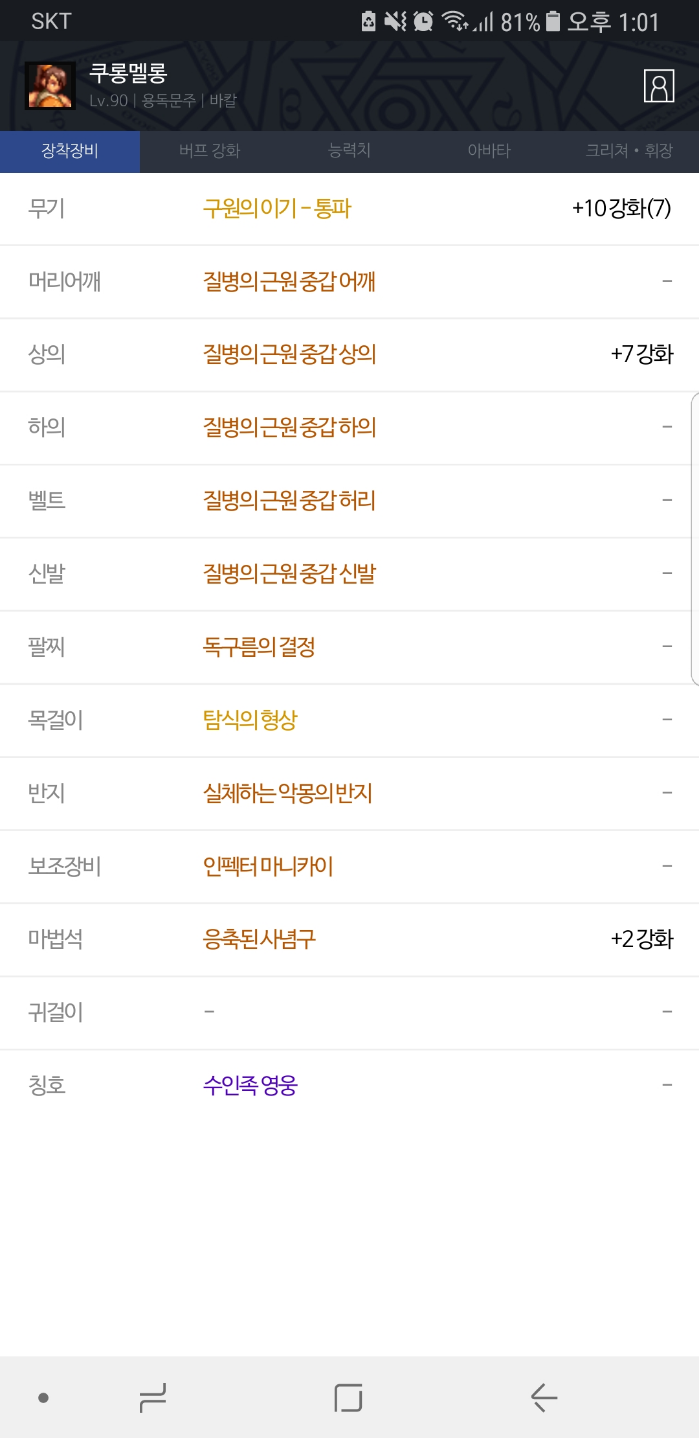Switch to the 능력치 tab
This screenshot has height=1438, width=699.
tap(349, 151)
